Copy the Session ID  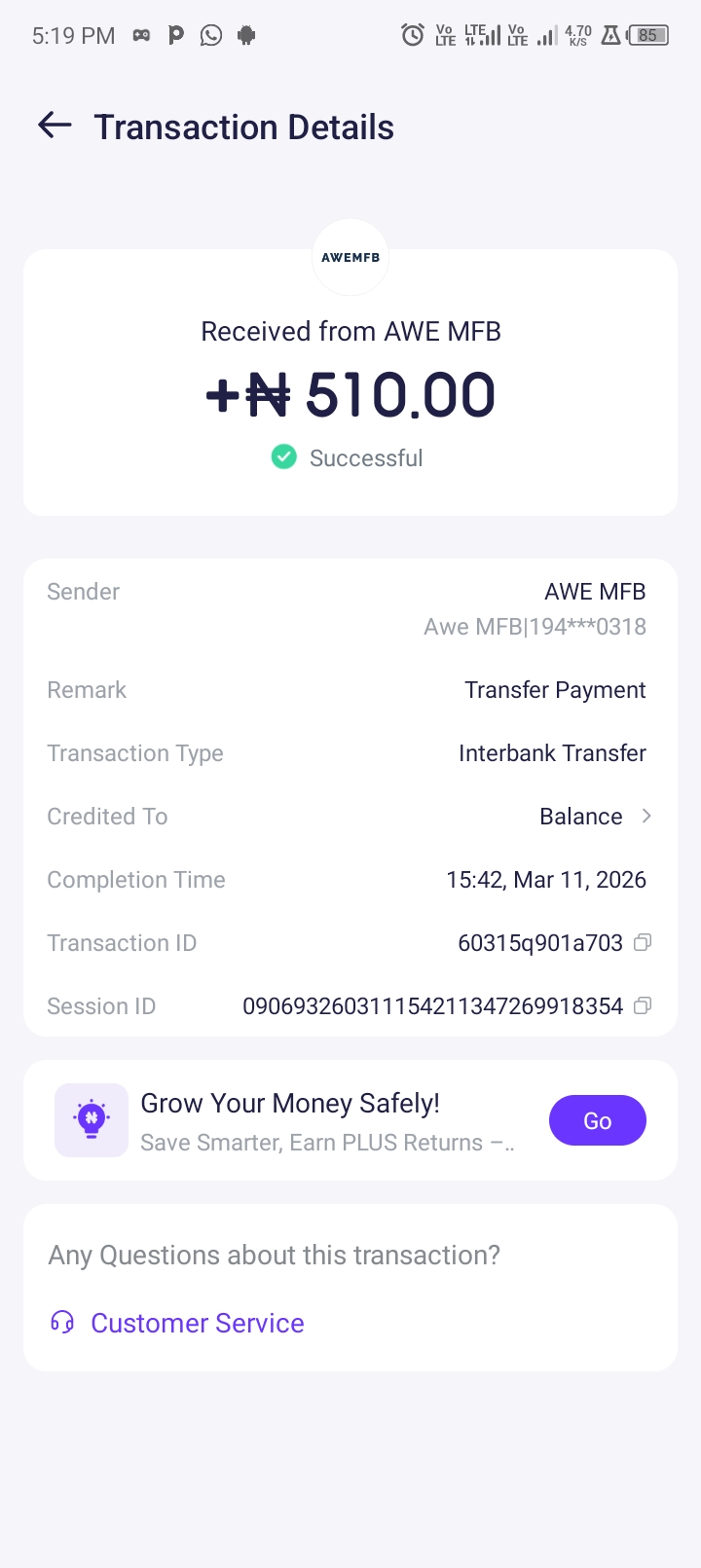[x=643, y=1005]
